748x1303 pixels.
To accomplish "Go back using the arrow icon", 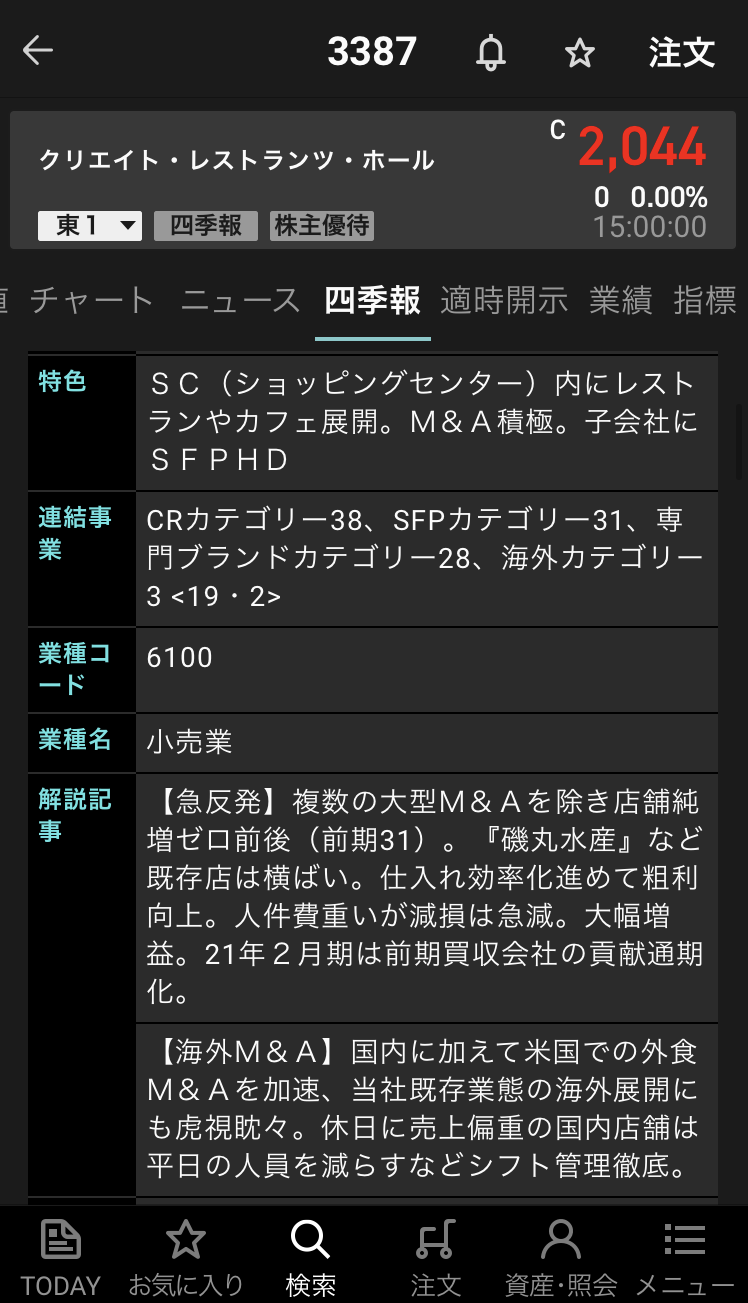I will [38, 51].
